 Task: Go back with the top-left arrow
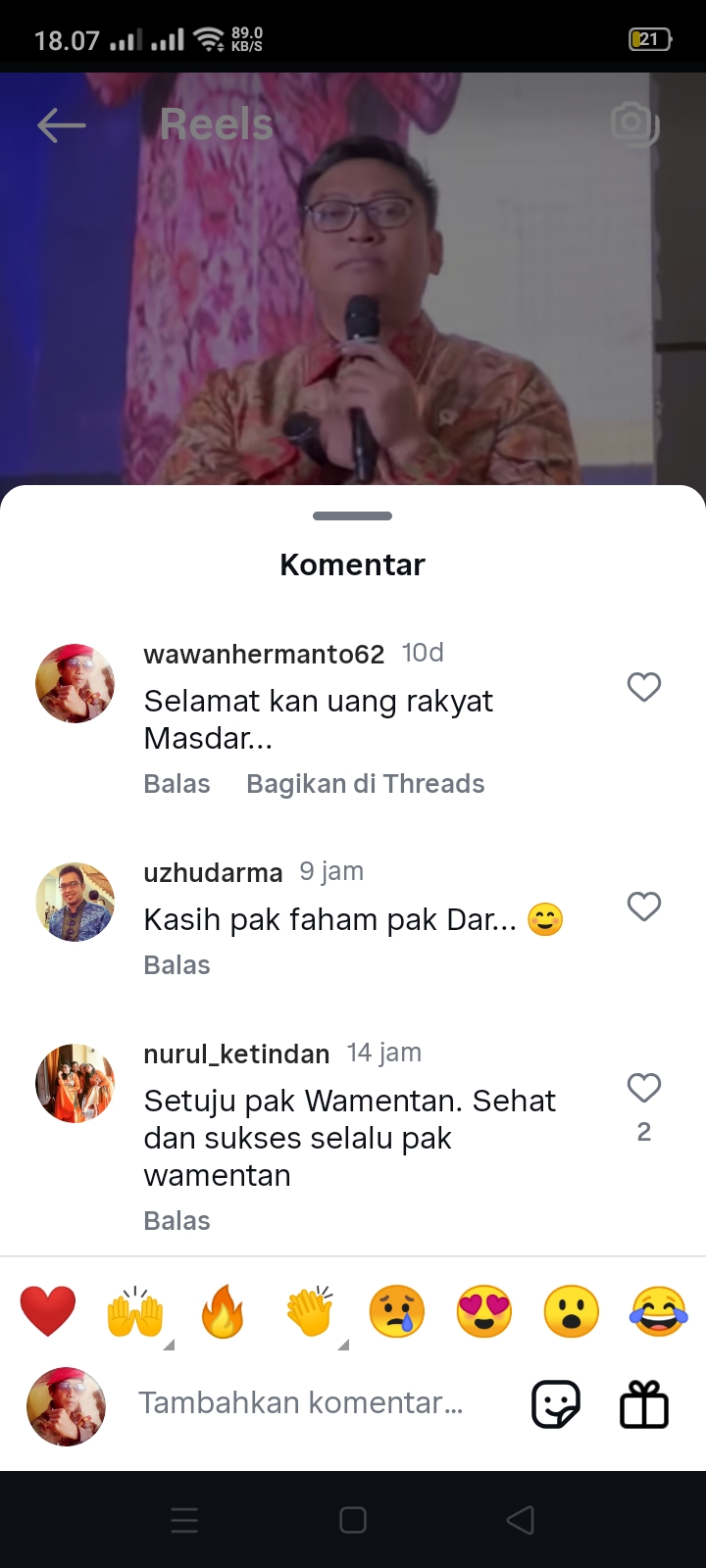(61, 125)
